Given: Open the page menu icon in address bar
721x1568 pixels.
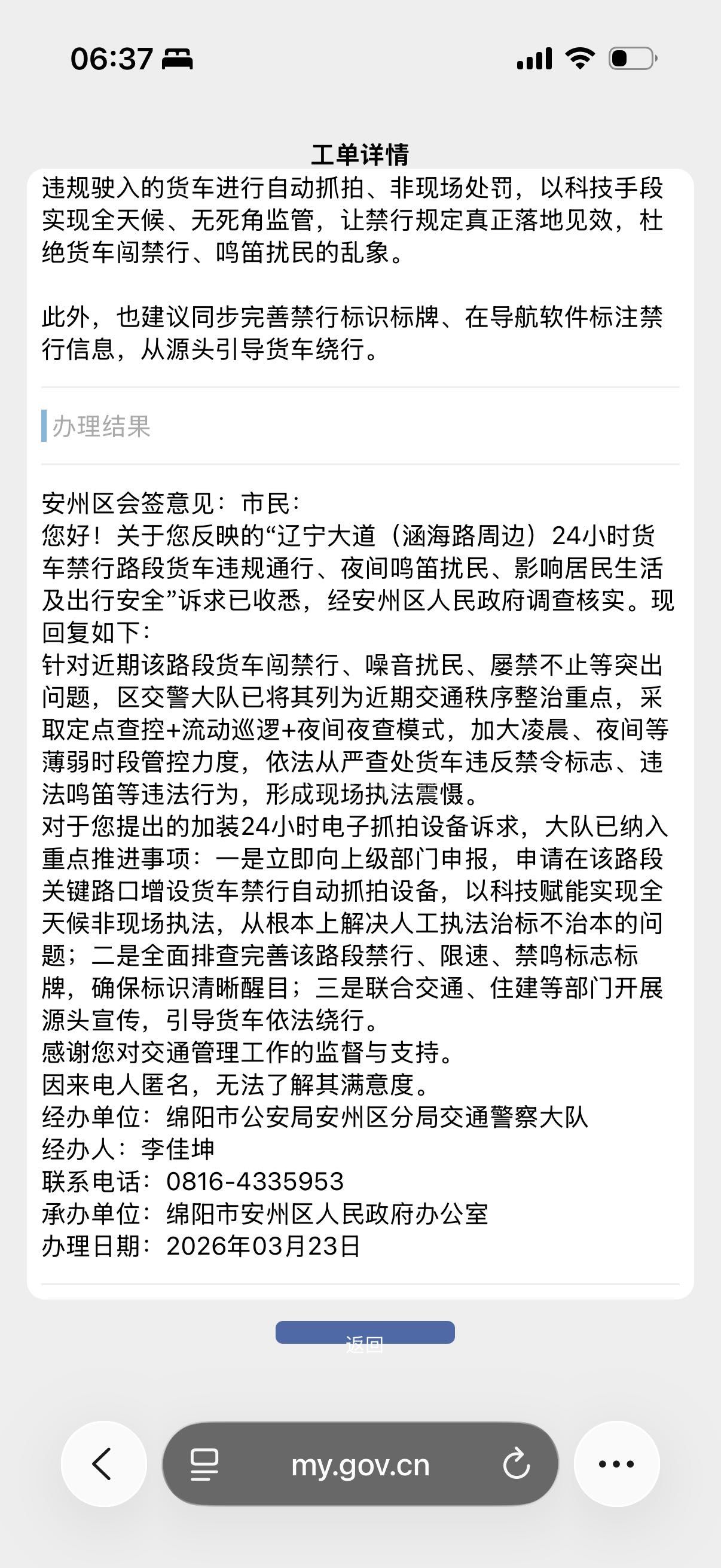Looking at the screenshot, I should (204, 1465).
